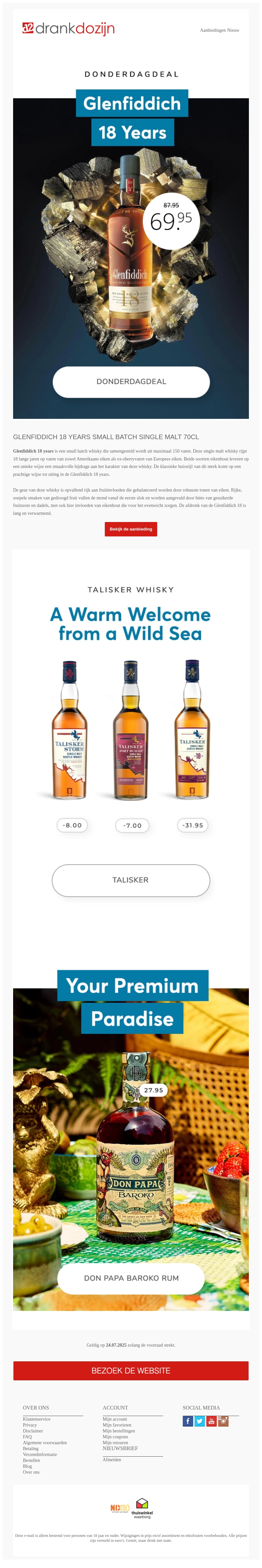Tap the BEZOEK DE WEBSITE button
This screenshot has width=262, height=1568.
(x=131, y=1370)
